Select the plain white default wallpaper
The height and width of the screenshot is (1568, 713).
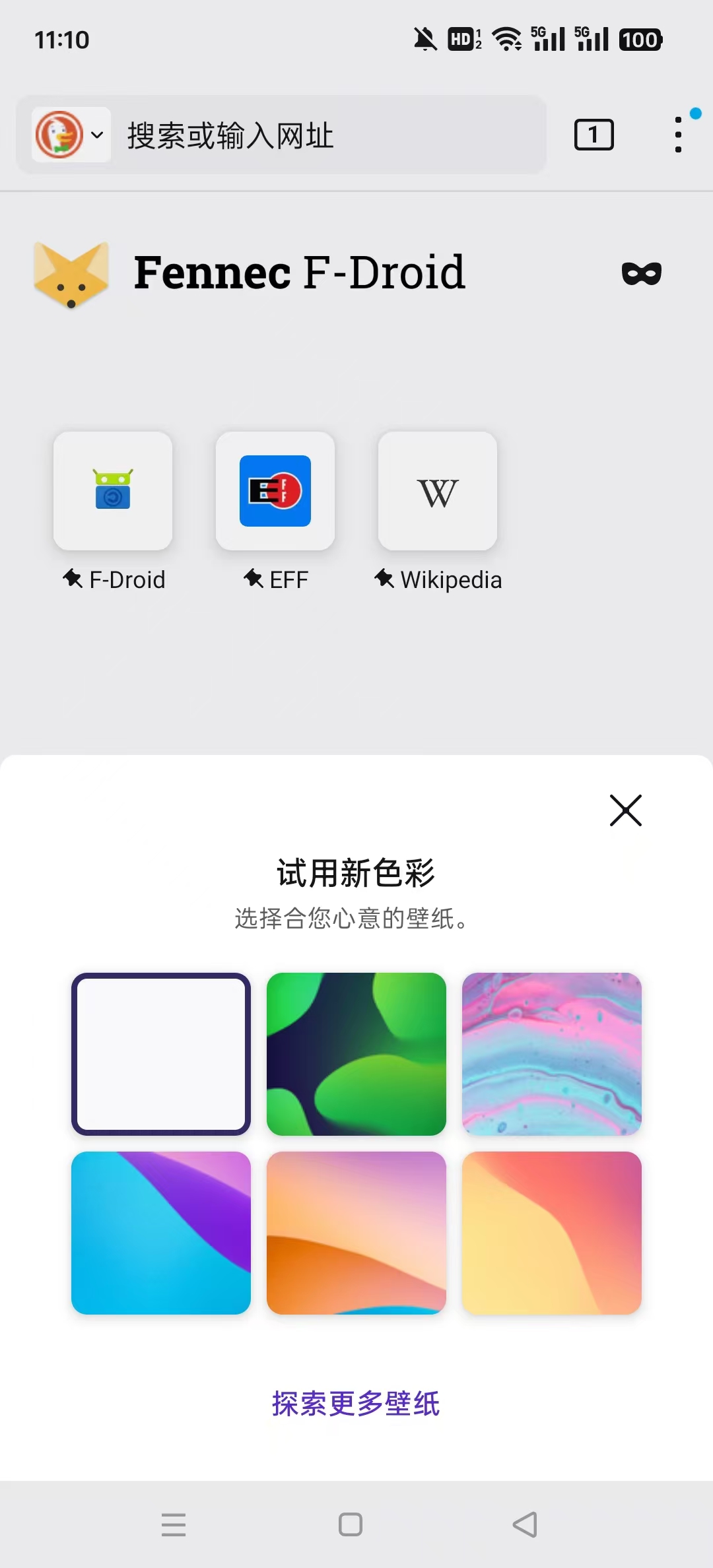click(161, 1054)
